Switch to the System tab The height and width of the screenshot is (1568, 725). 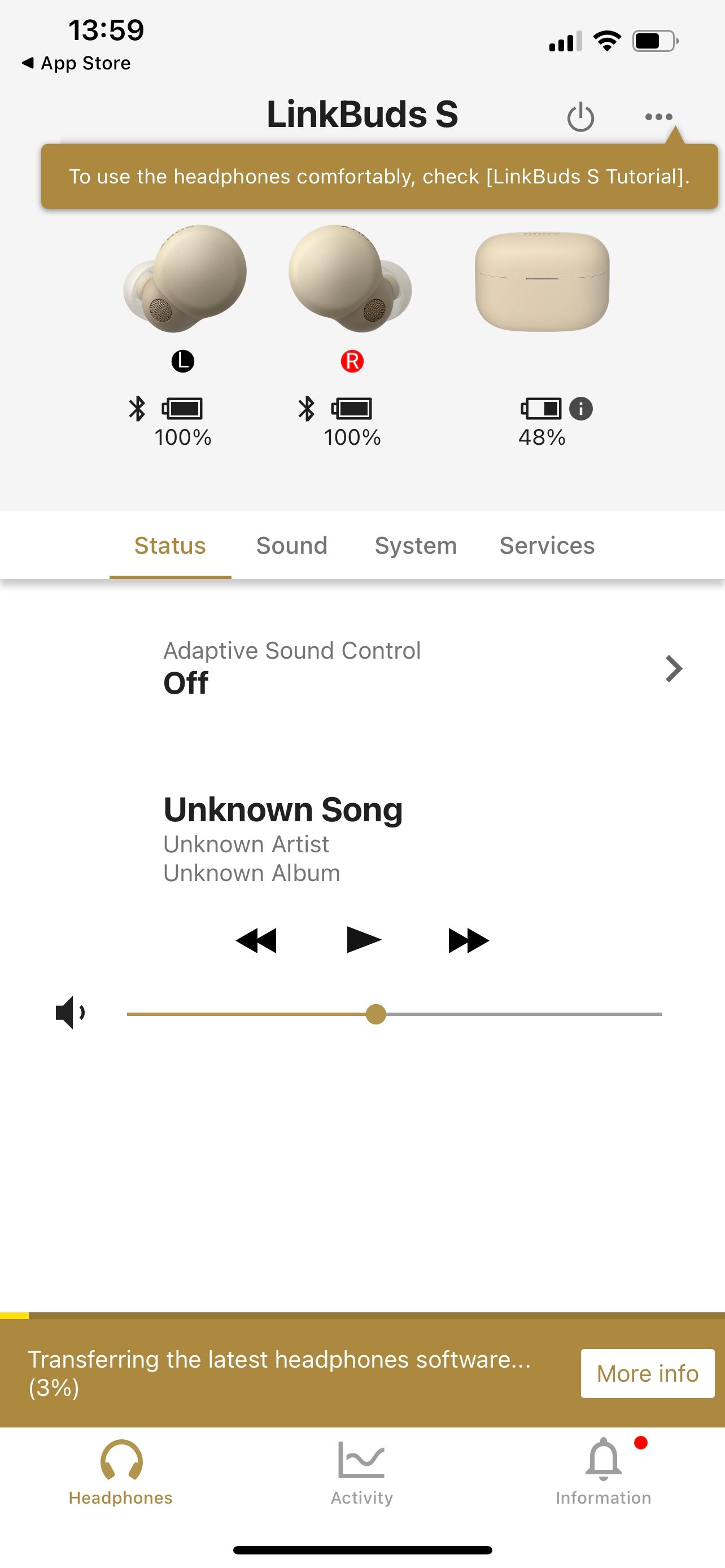click(x=416, y=545)
